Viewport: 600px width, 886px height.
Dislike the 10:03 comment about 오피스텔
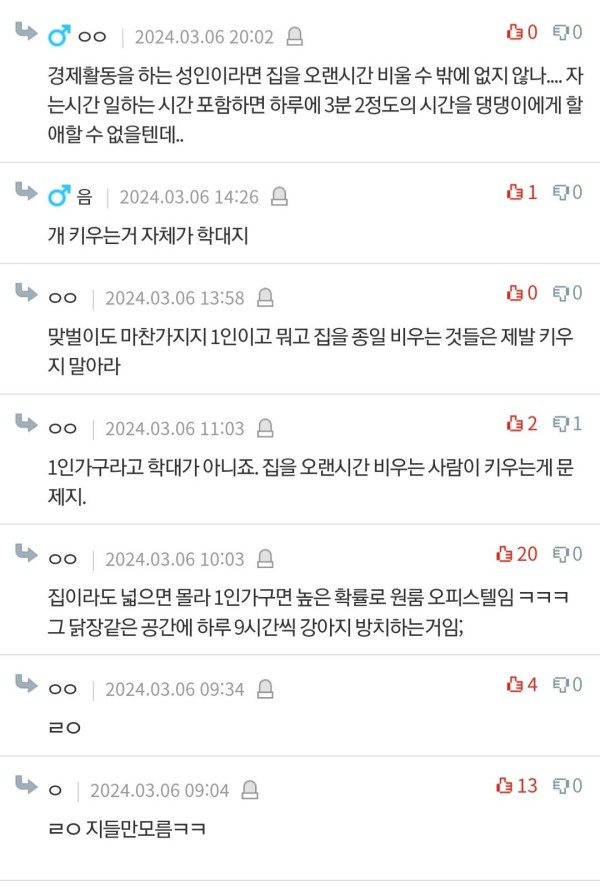pyautogui.click(x=561, y=554)
